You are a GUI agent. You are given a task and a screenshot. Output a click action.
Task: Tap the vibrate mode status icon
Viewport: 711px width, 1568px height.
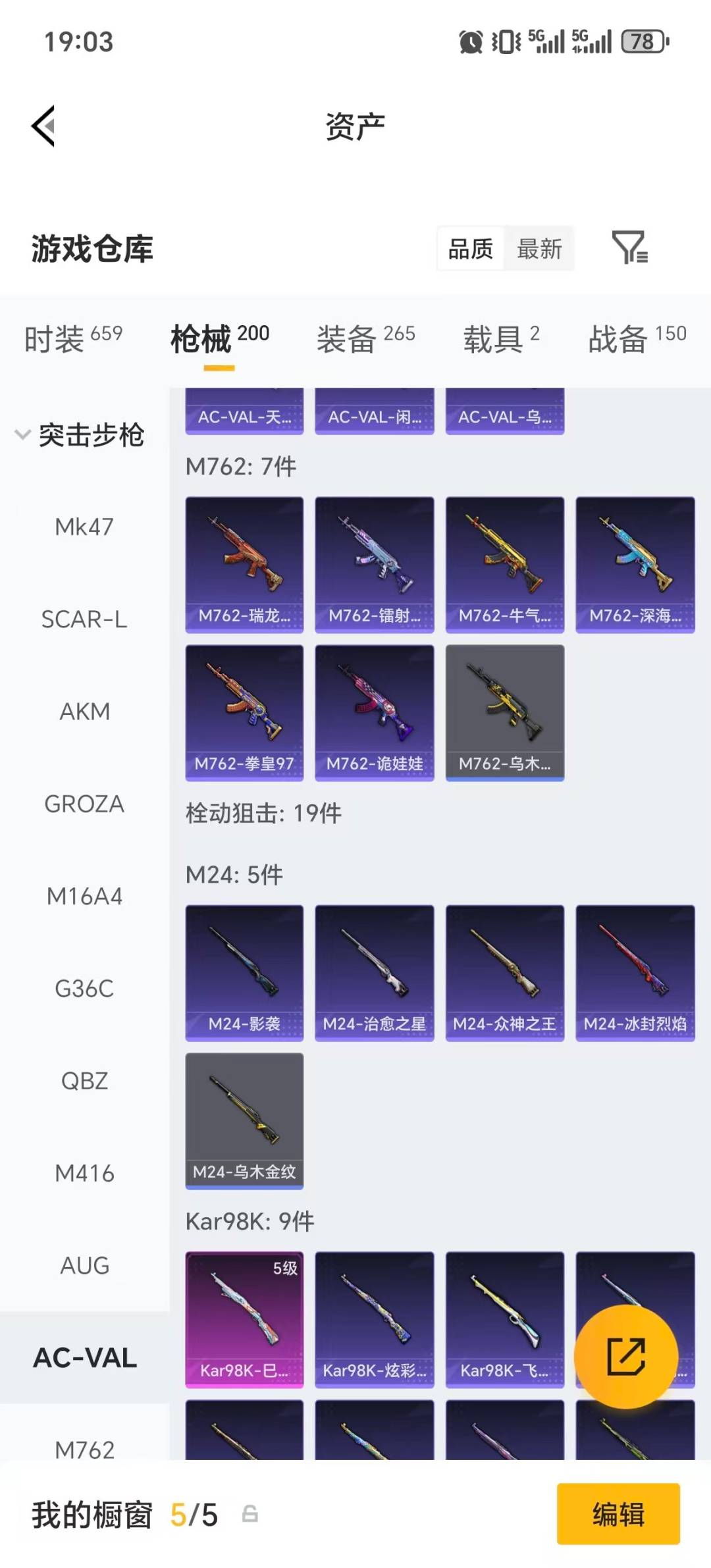[x=504, y=42]
